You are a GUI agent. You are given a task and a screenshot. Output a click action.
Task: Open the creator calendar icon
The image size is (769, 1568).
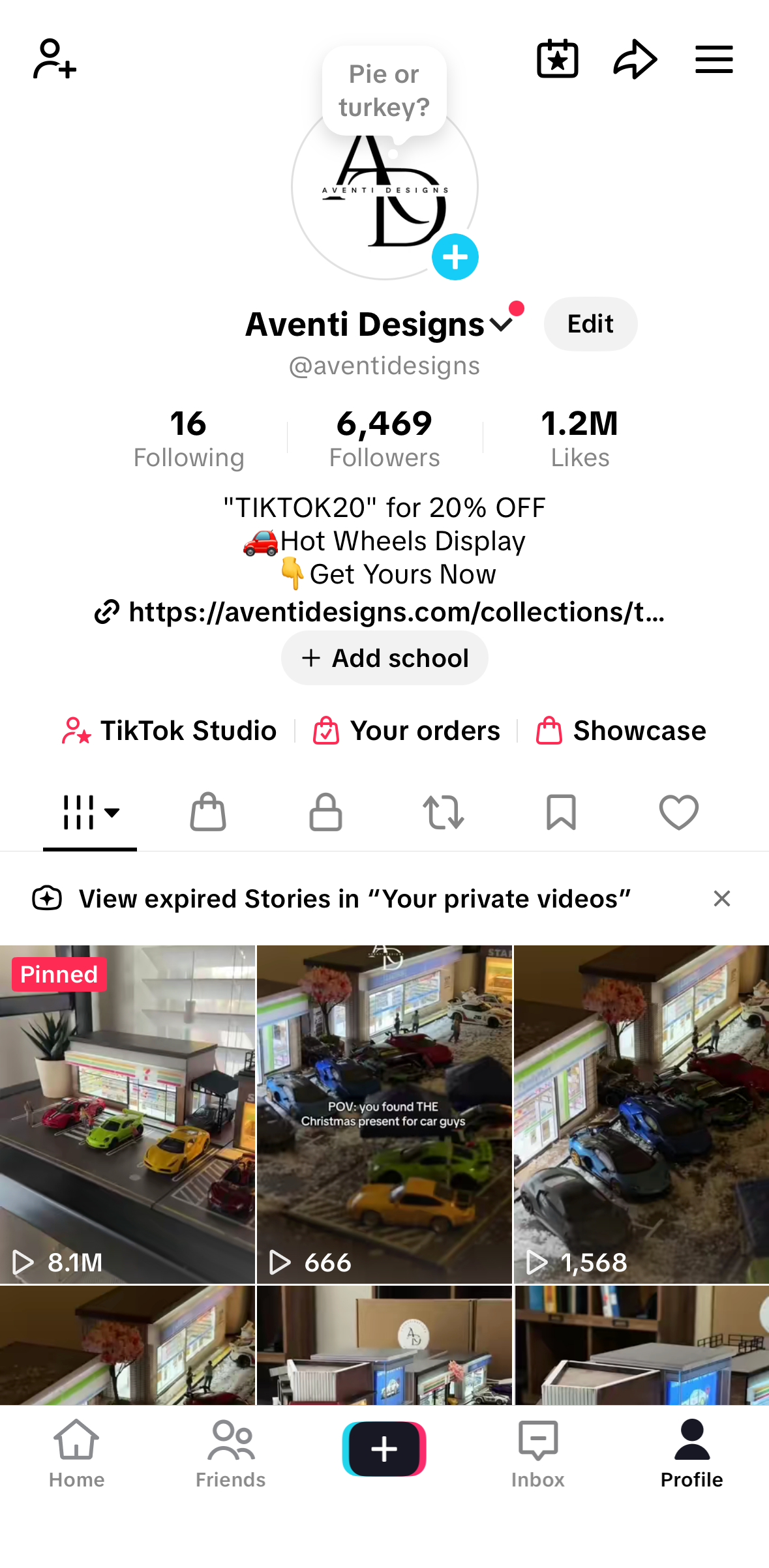click(x=557, y=59)
